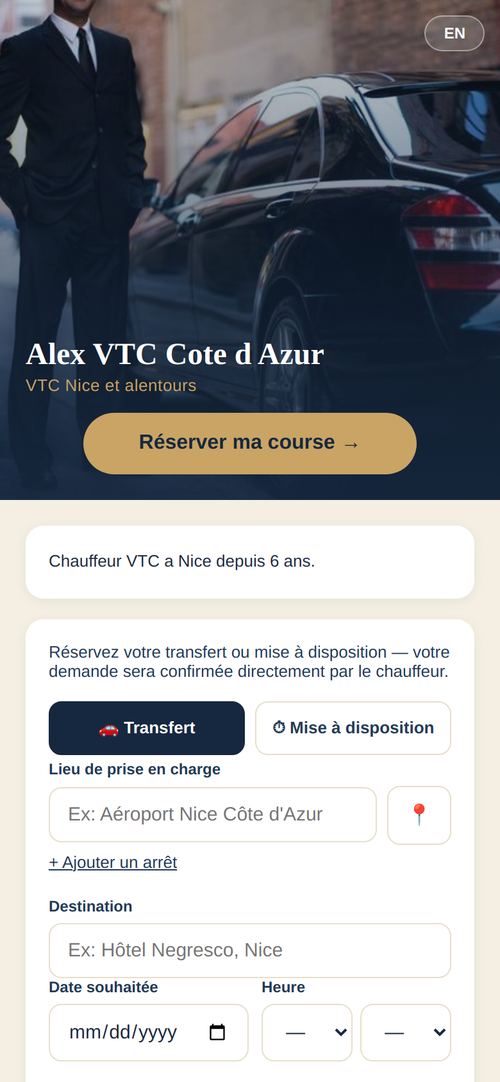Screen dimensions: 500x1082
Task: Switch language to EN
Action: tap(454, 33)
